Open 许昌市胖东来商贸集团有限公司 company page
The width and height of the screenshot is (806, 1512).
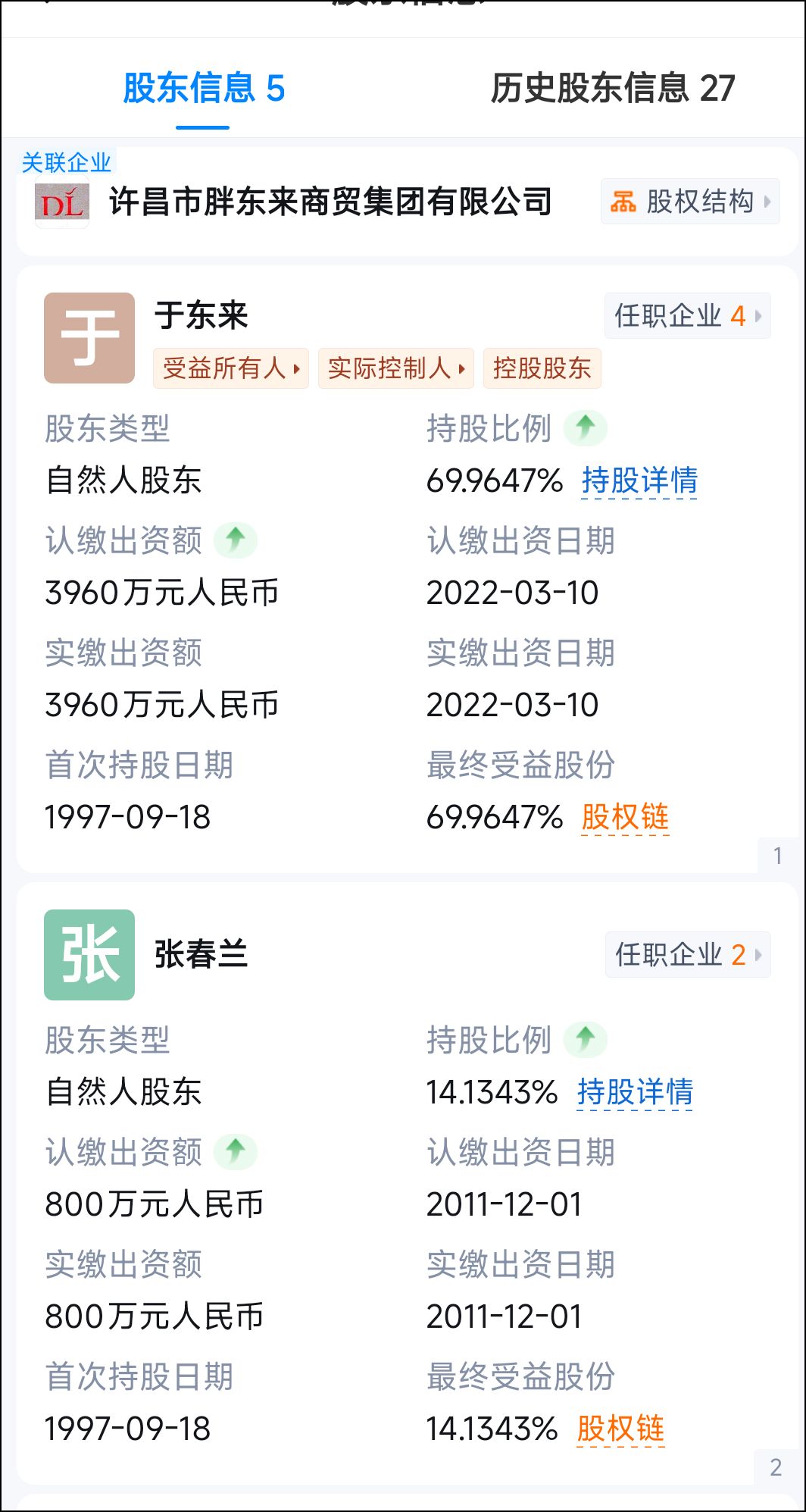click(x=330, y=202)
